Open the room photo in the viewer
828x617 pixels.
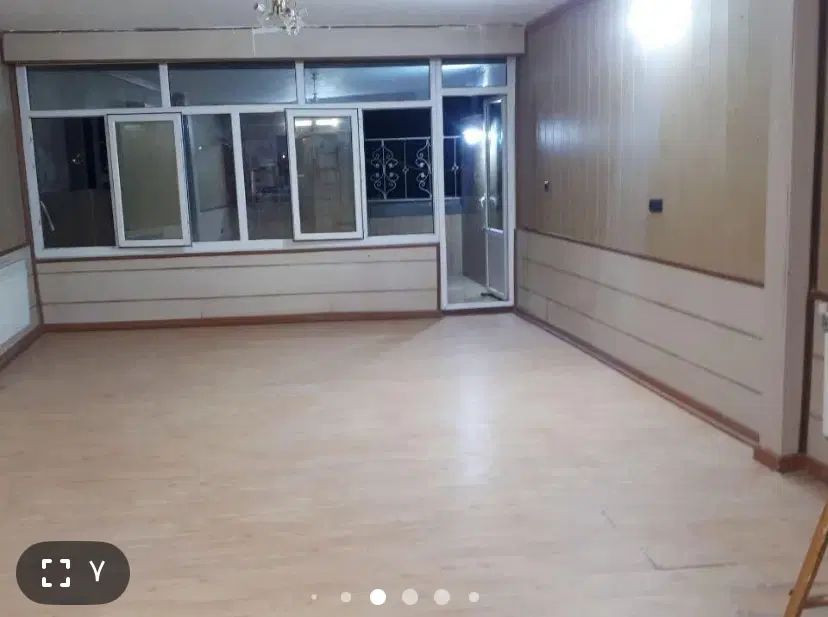pyautogui.click(x=414, y=300)
